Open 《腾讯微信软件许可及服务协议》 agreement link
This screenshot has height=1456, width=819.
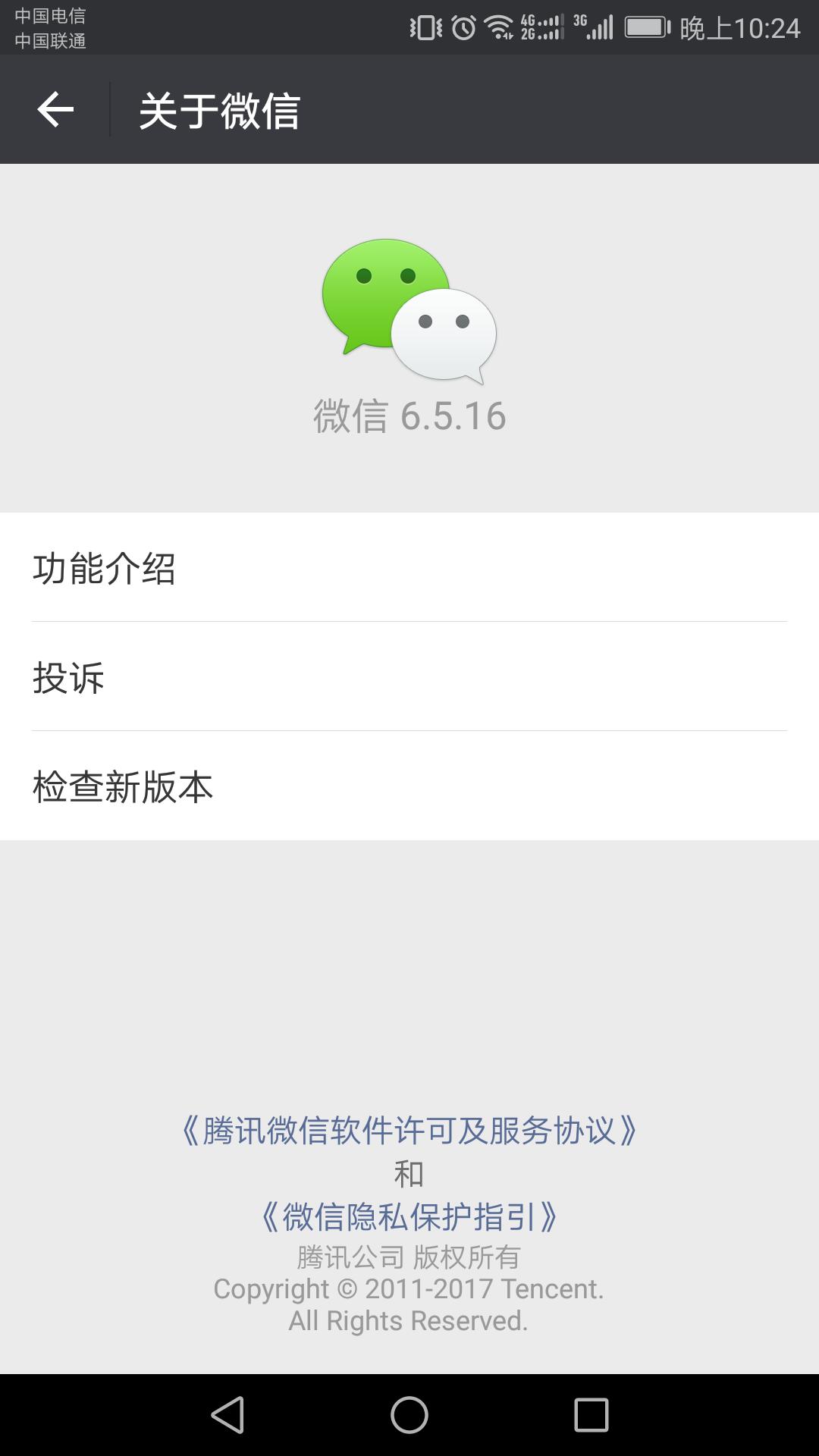click(x=409, y=1131)
